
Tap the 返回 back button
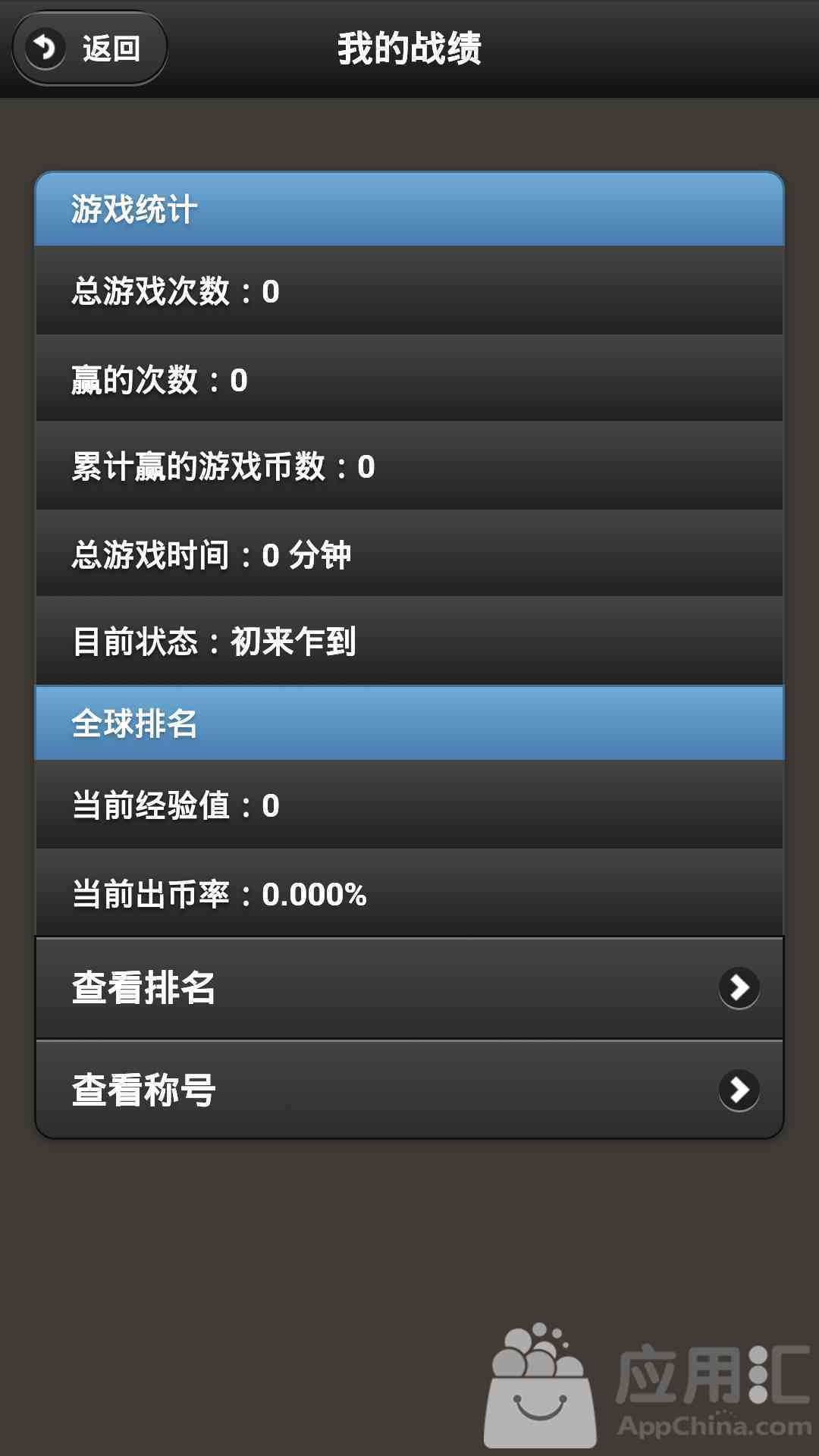[89, 48]
